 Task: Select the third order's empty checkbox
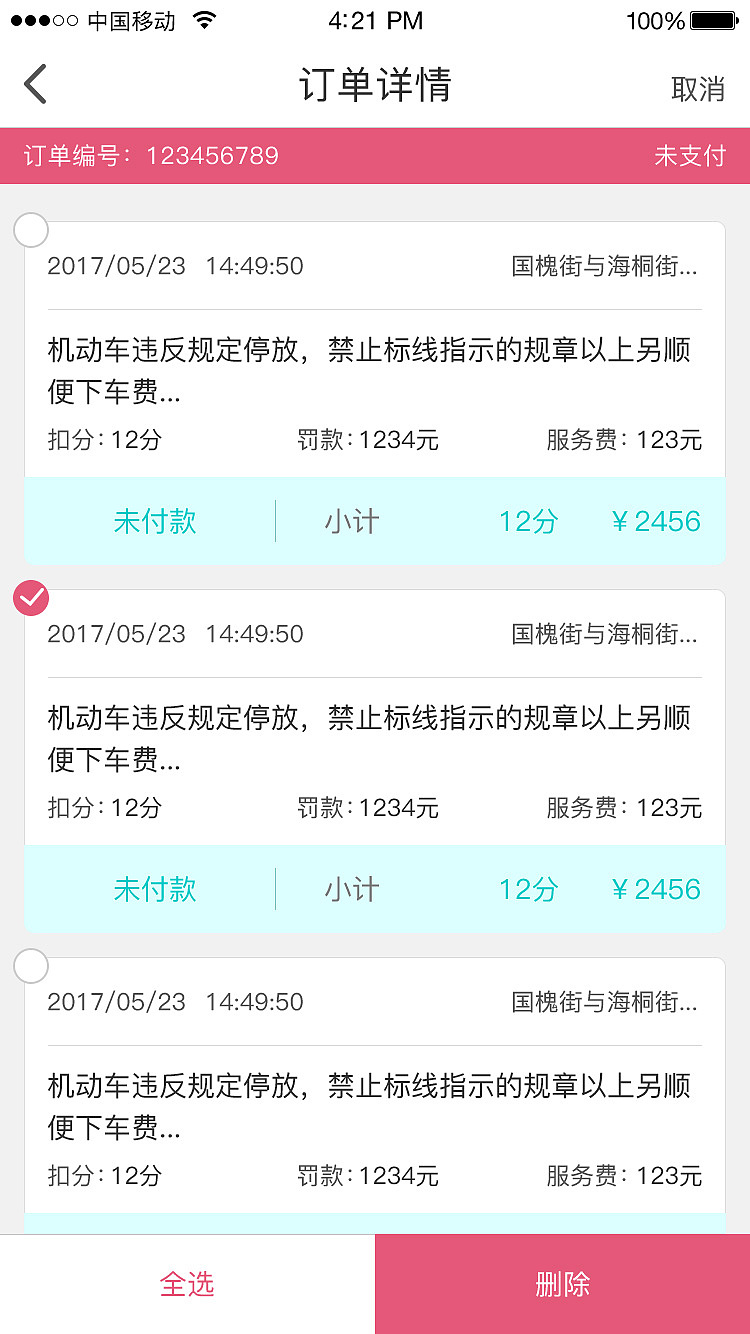coord(31,966)
